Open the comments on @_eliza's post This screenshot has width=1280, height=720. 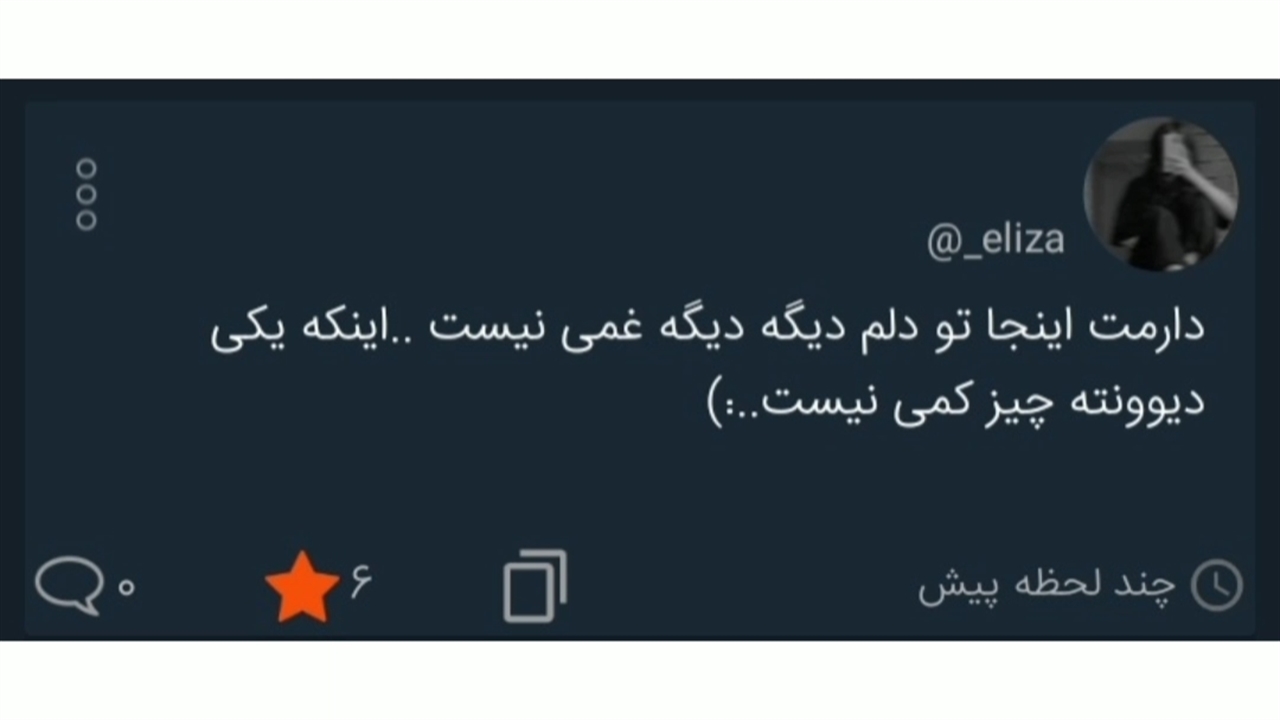[x=68, y=585]
